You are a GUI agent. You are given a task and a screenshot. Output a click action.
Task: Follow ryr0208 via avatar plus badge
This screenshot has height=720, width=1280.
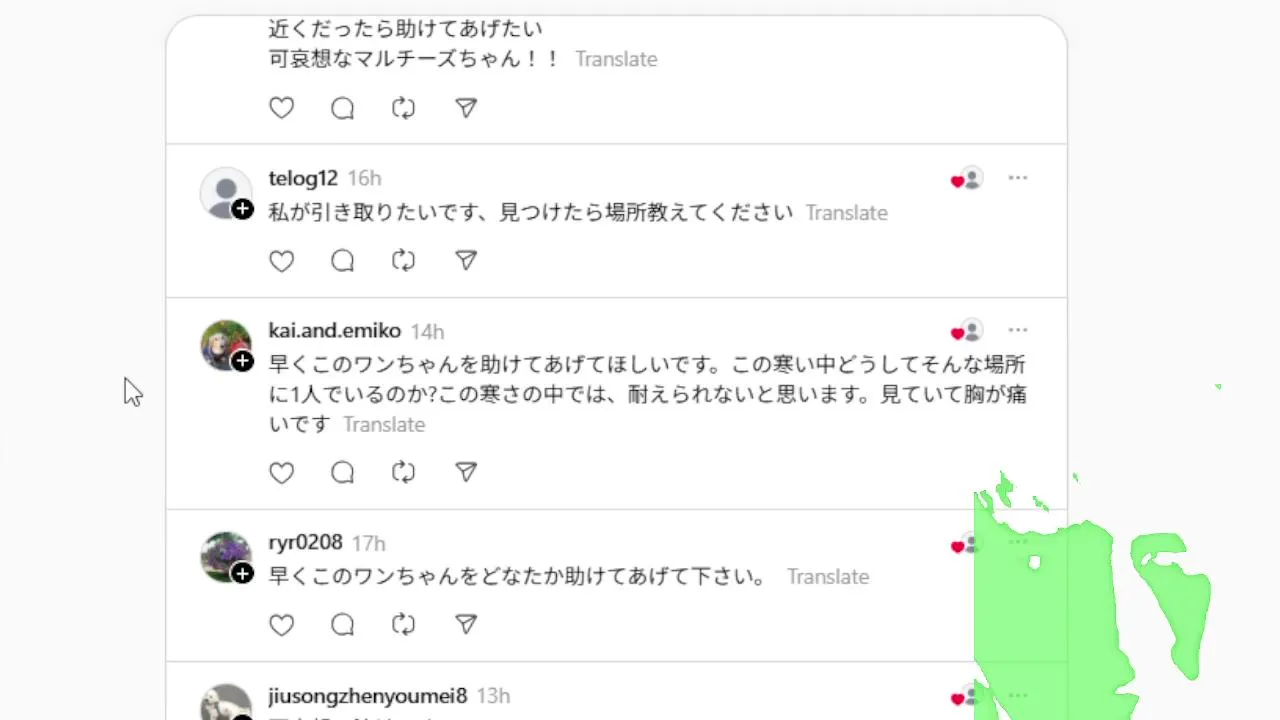243,574
